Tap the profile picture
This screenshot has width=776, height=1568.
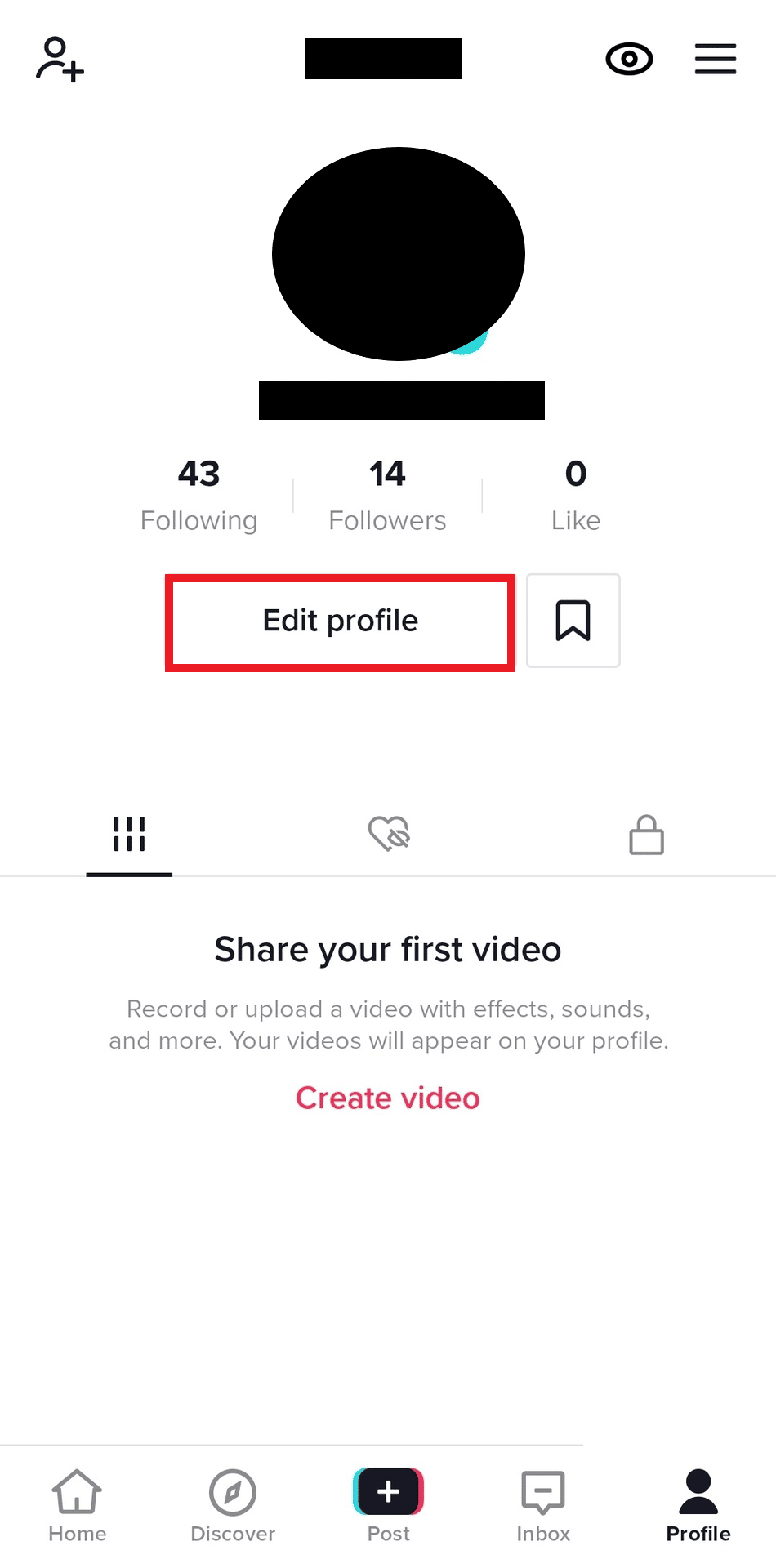(x=398, y=253)
